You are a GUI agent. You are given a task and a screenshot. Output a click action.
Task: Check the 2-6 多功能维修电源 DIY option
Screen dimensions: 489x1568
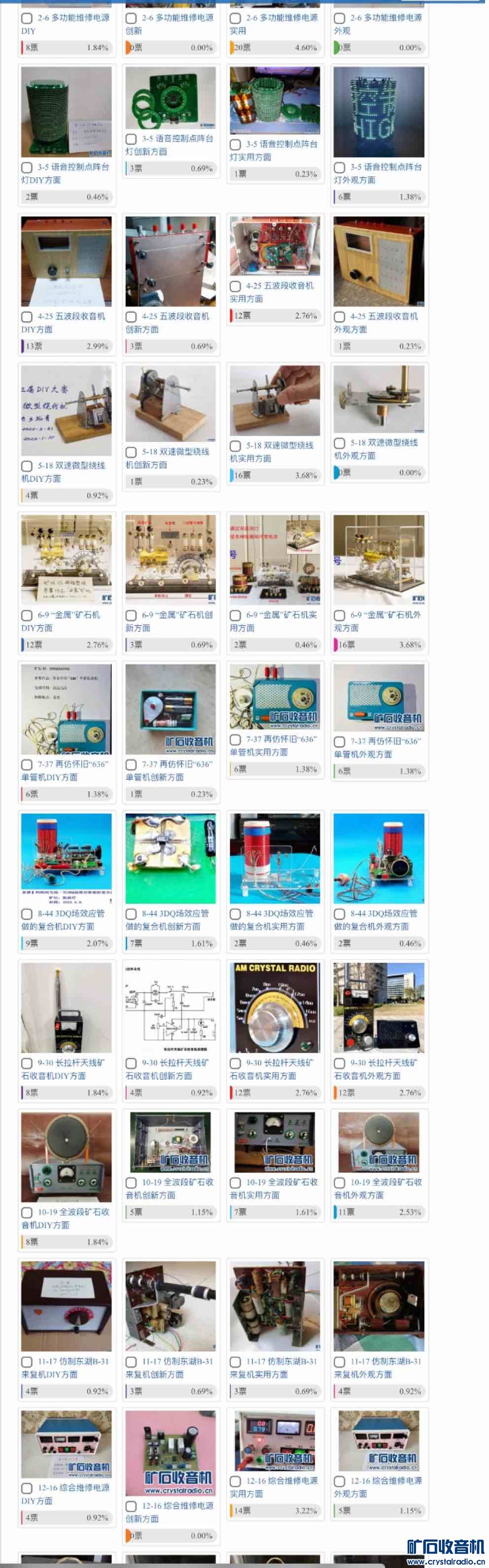[x=27, y=18]
